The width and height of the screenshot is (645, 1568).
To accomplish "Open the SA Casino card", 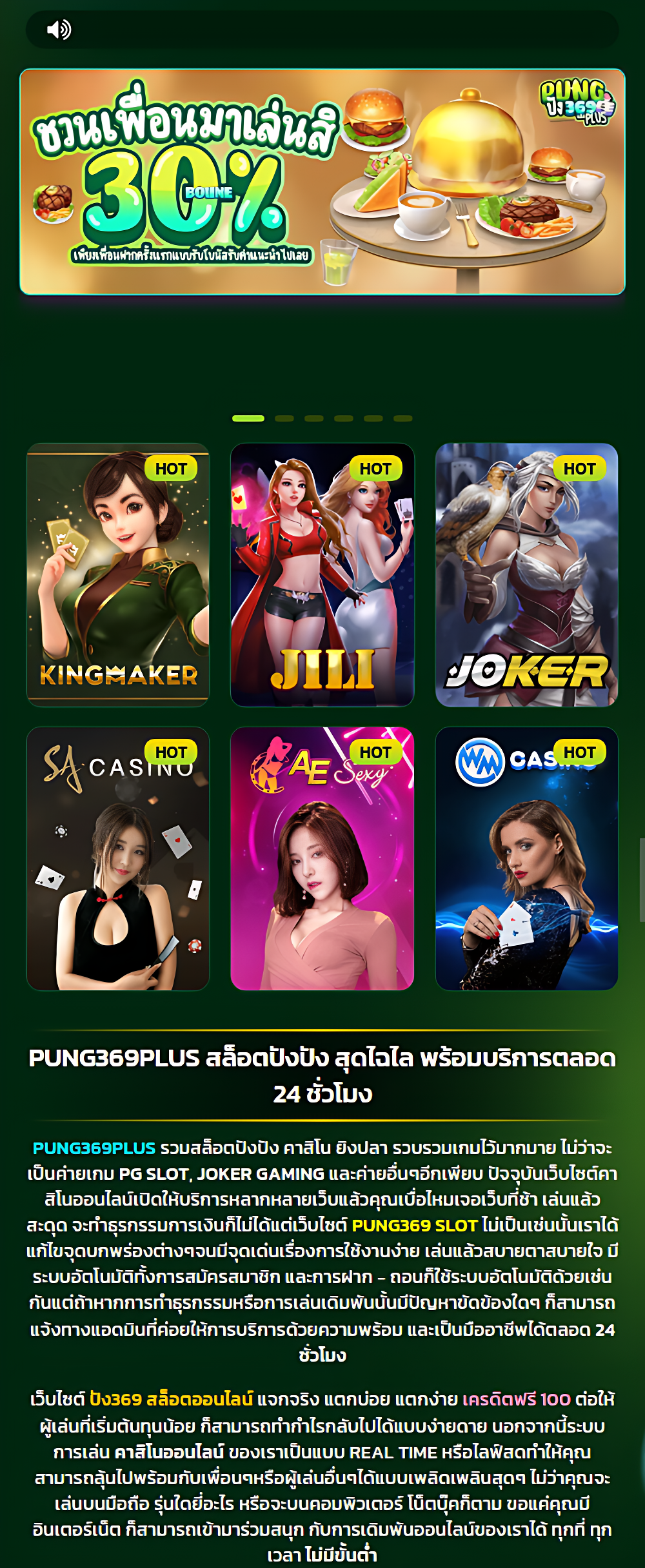I will click(x=118, y=858).
